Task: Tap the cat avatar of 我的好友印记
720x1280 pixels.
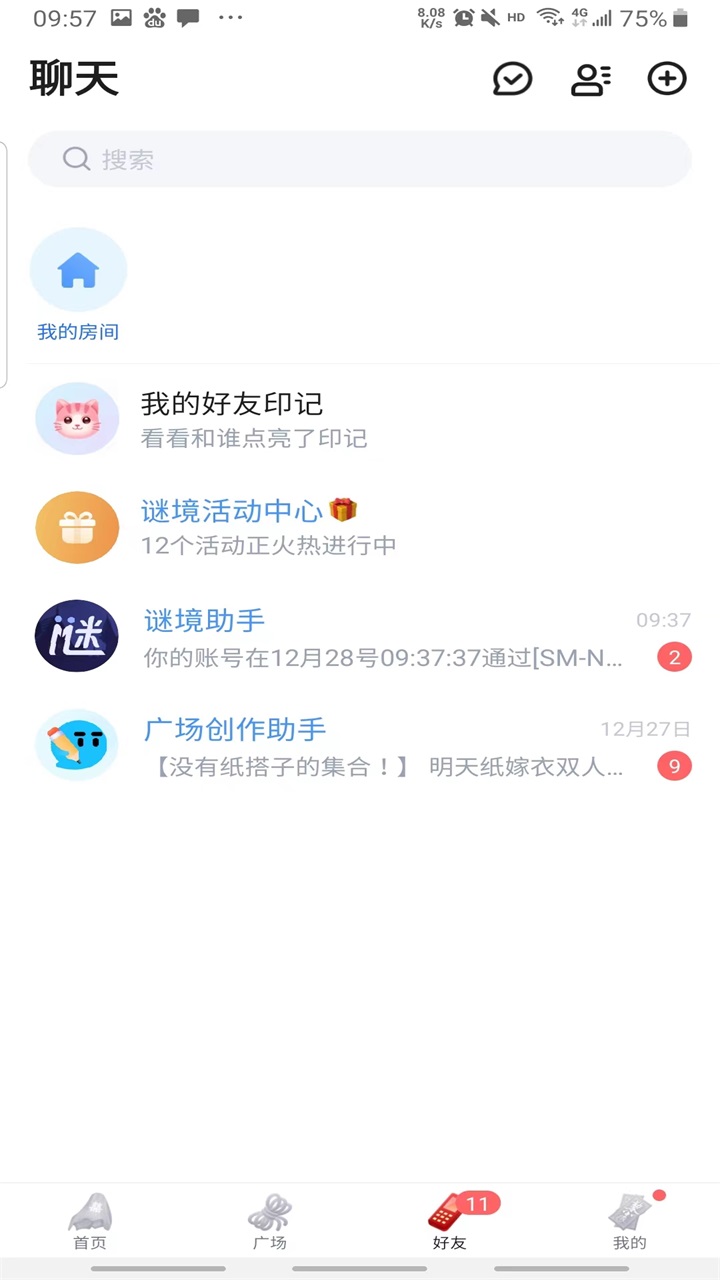Action: pos(77,418)
